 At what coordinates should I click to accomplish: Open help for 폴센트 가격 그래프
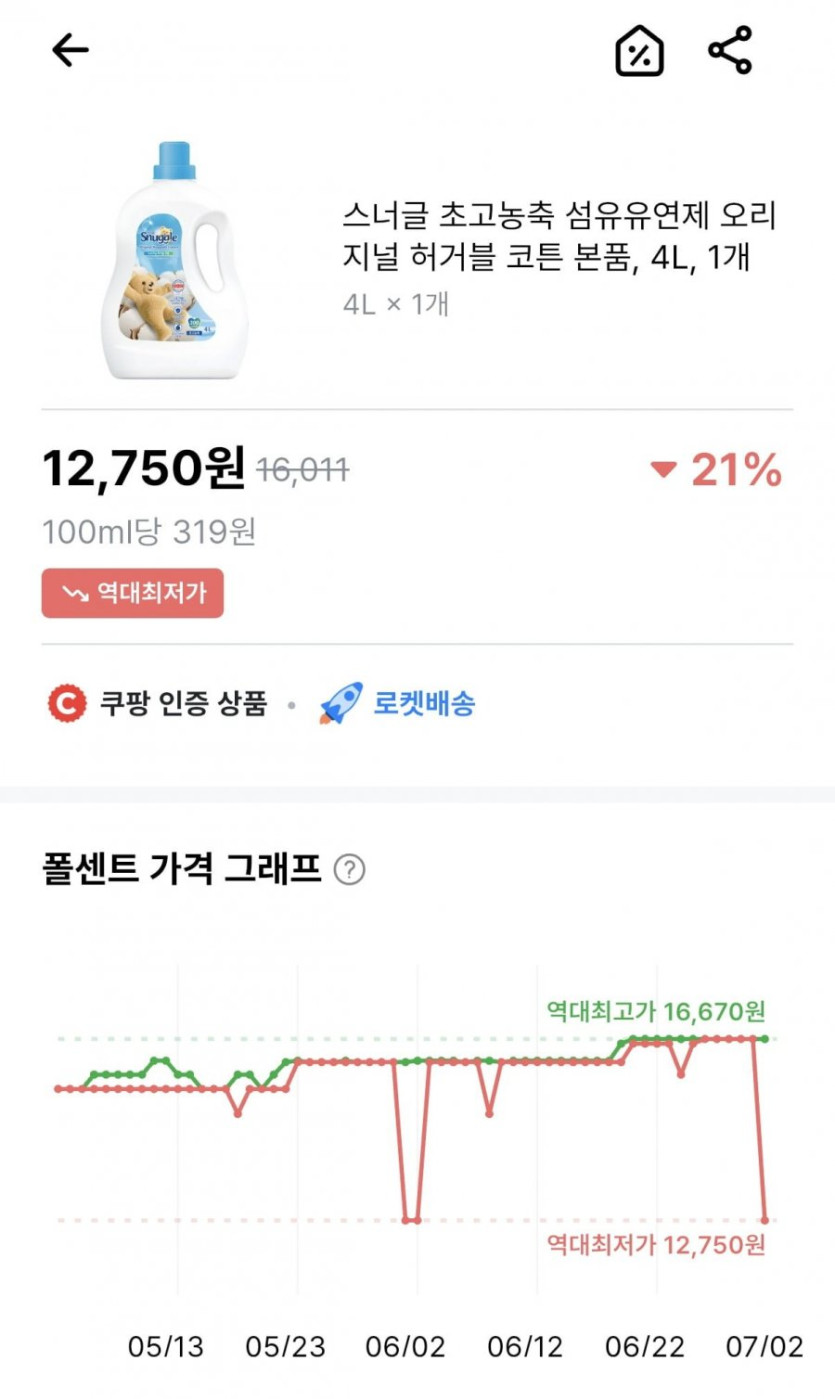click(349, 870)
